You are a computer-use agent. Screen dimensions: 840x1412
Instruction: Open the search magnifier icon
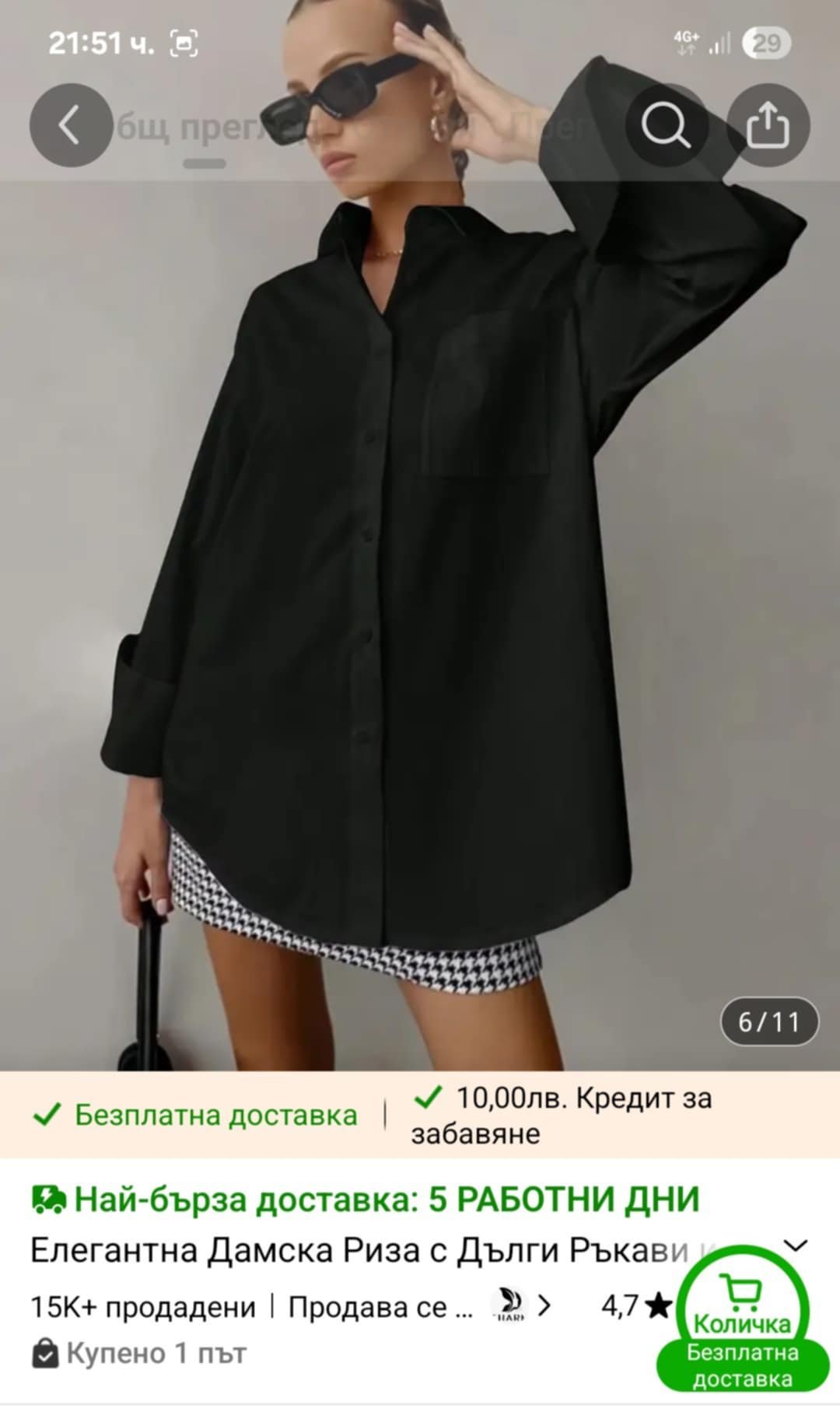[666, 125]
